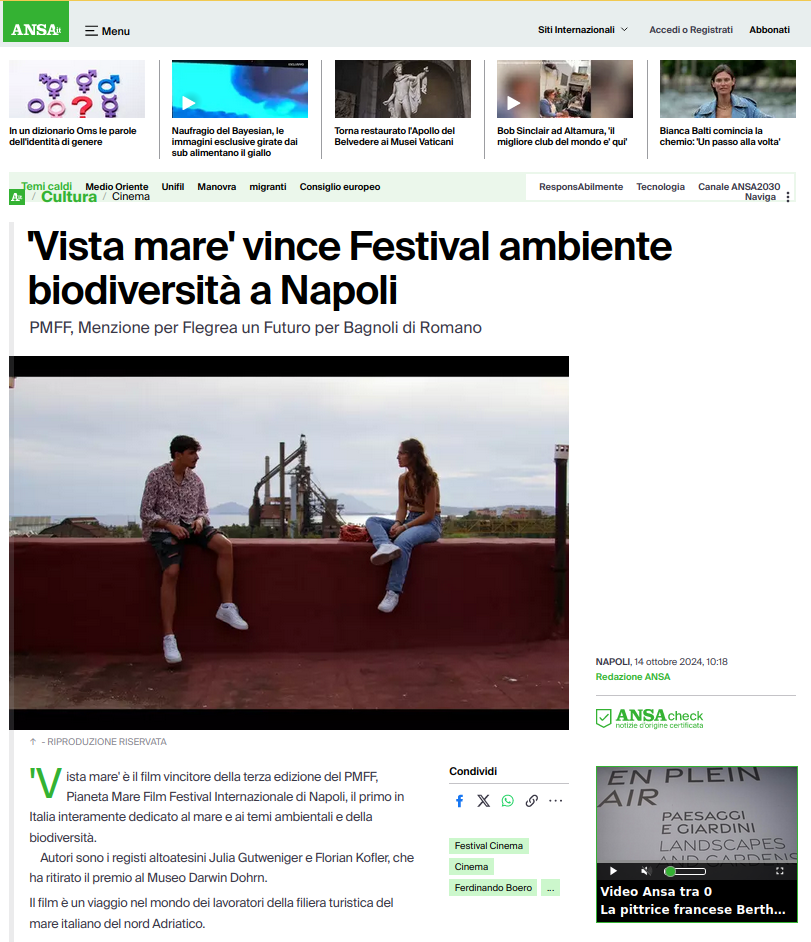The width and height of the screenshot is (811, 942).
Task: Open the Manovra topic
Action: pos(216,187)
